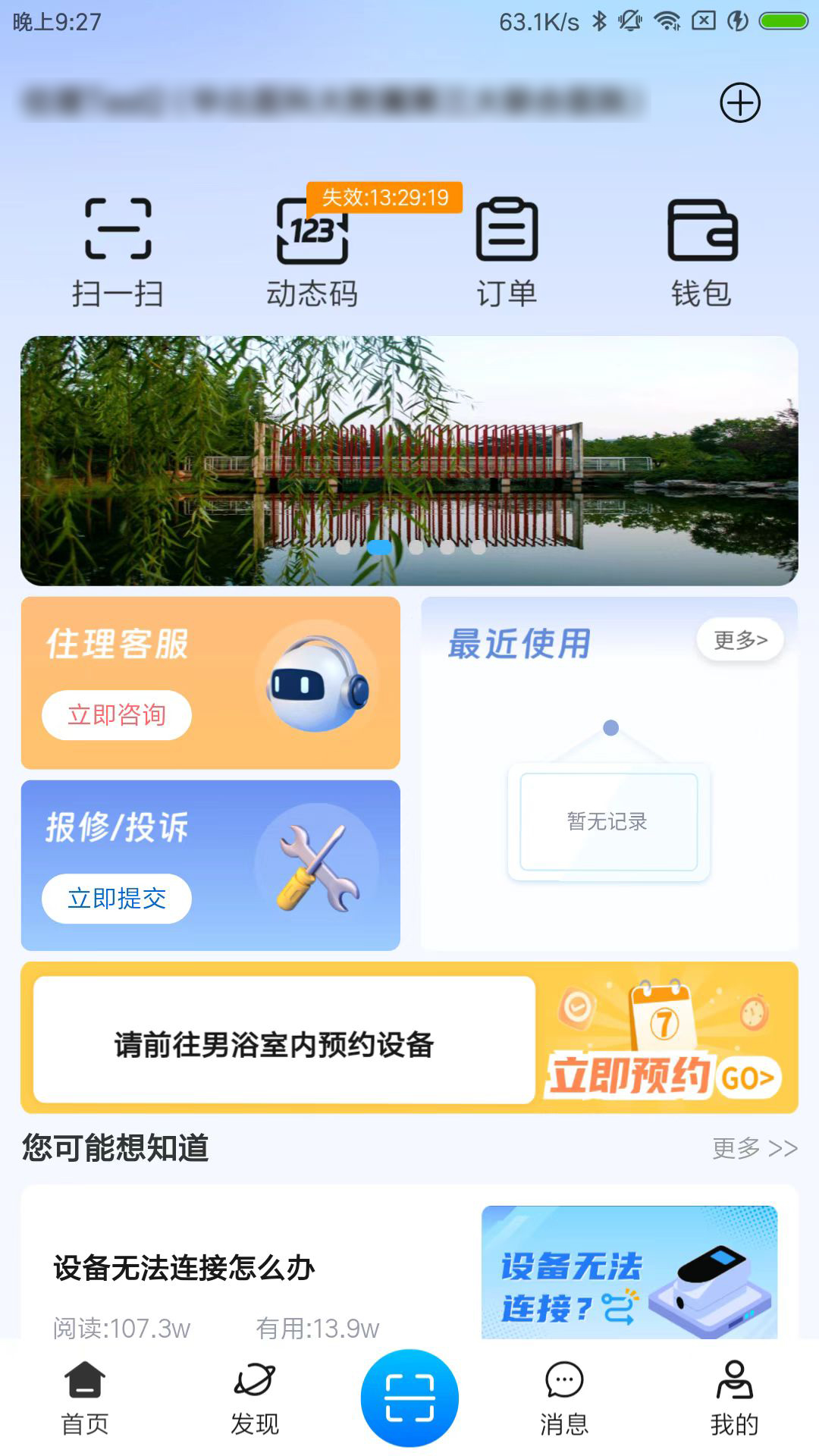
Task: Tap the plus add icon at top right
Action: tap(739, 103)
